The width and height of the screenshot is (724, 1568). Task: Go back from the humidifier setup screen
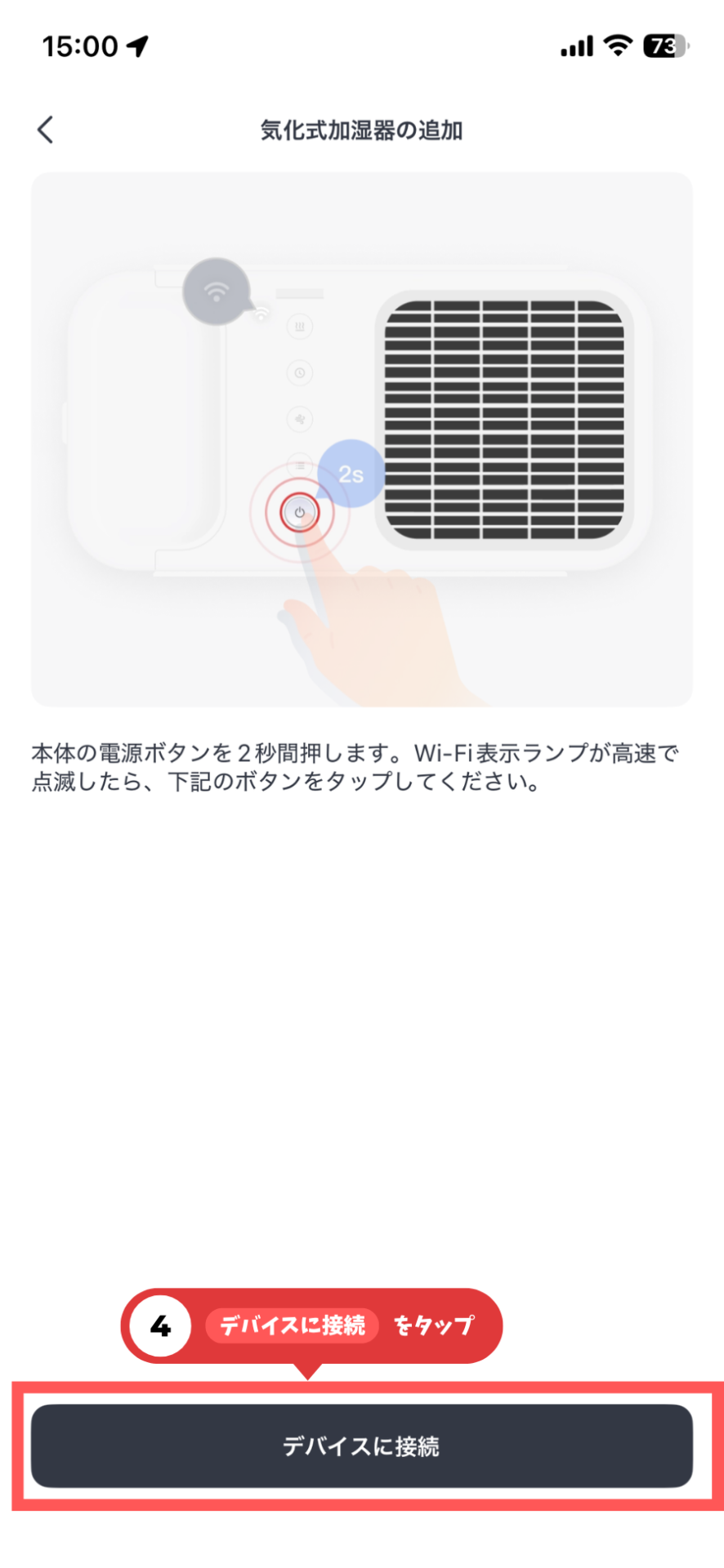pos(46,130)
